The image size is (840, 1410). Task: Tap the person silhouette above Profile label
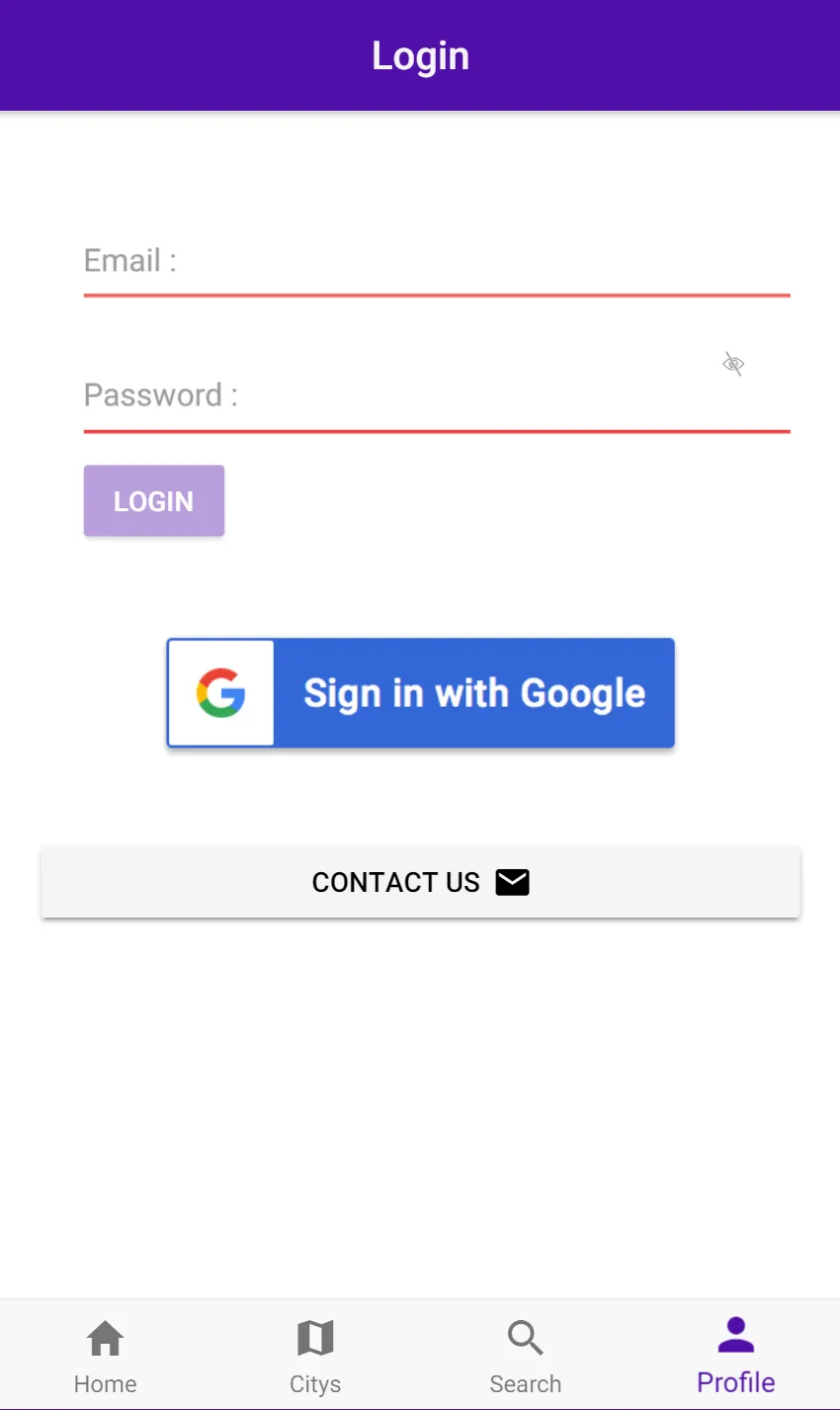(735, 1334)
